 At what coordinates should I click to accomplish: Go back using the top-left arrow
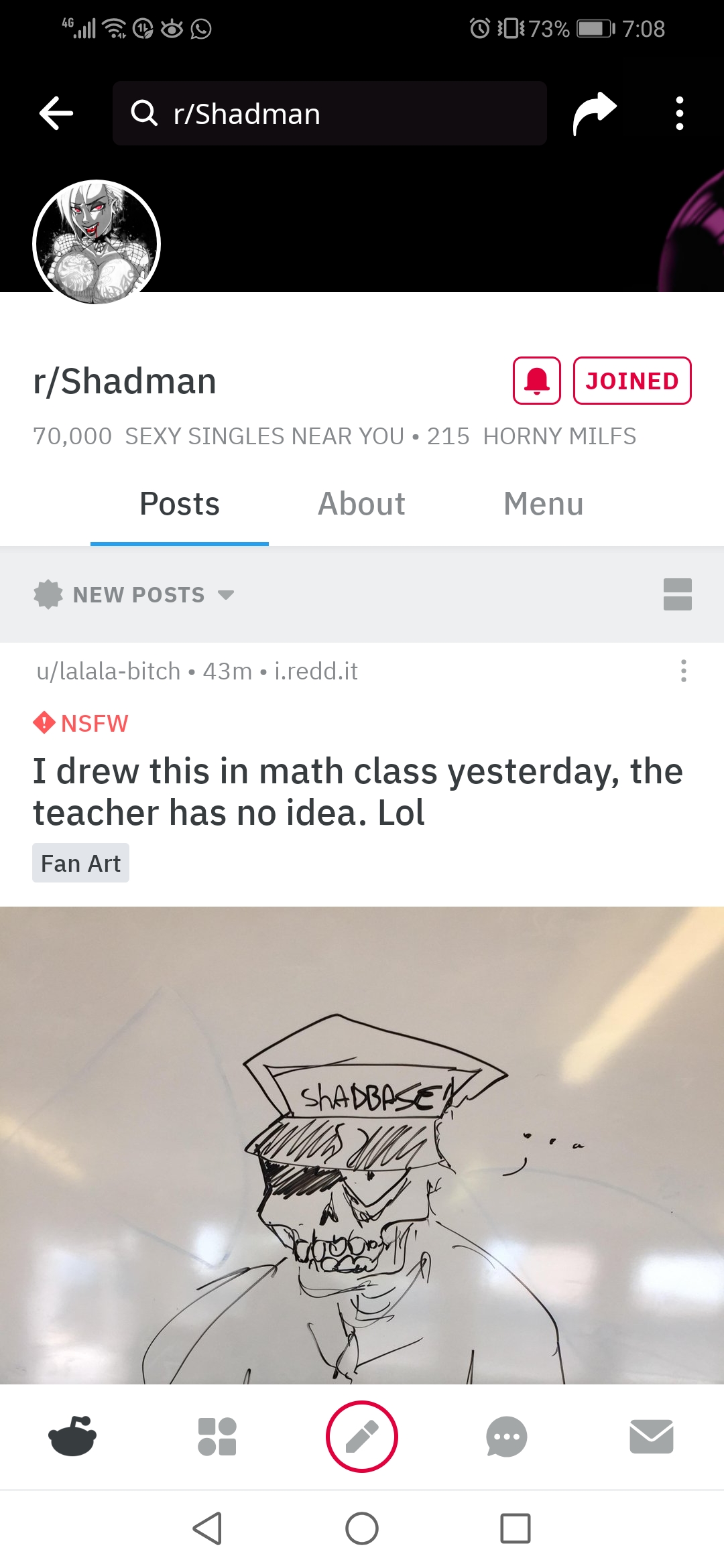tap(56, 113)
